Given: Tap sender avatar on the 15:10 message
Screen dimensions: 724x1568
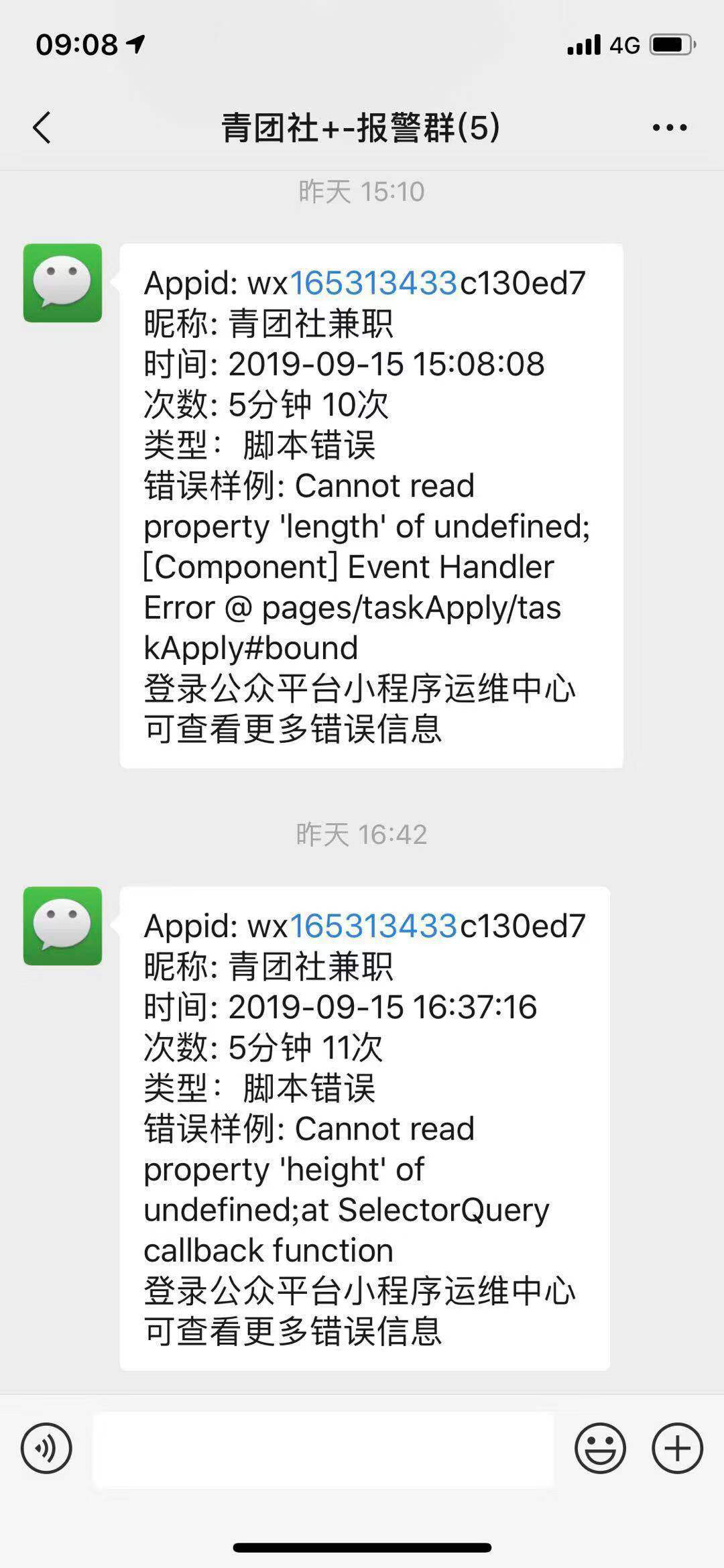Looking at the screenshot, I should coord(63,283).
